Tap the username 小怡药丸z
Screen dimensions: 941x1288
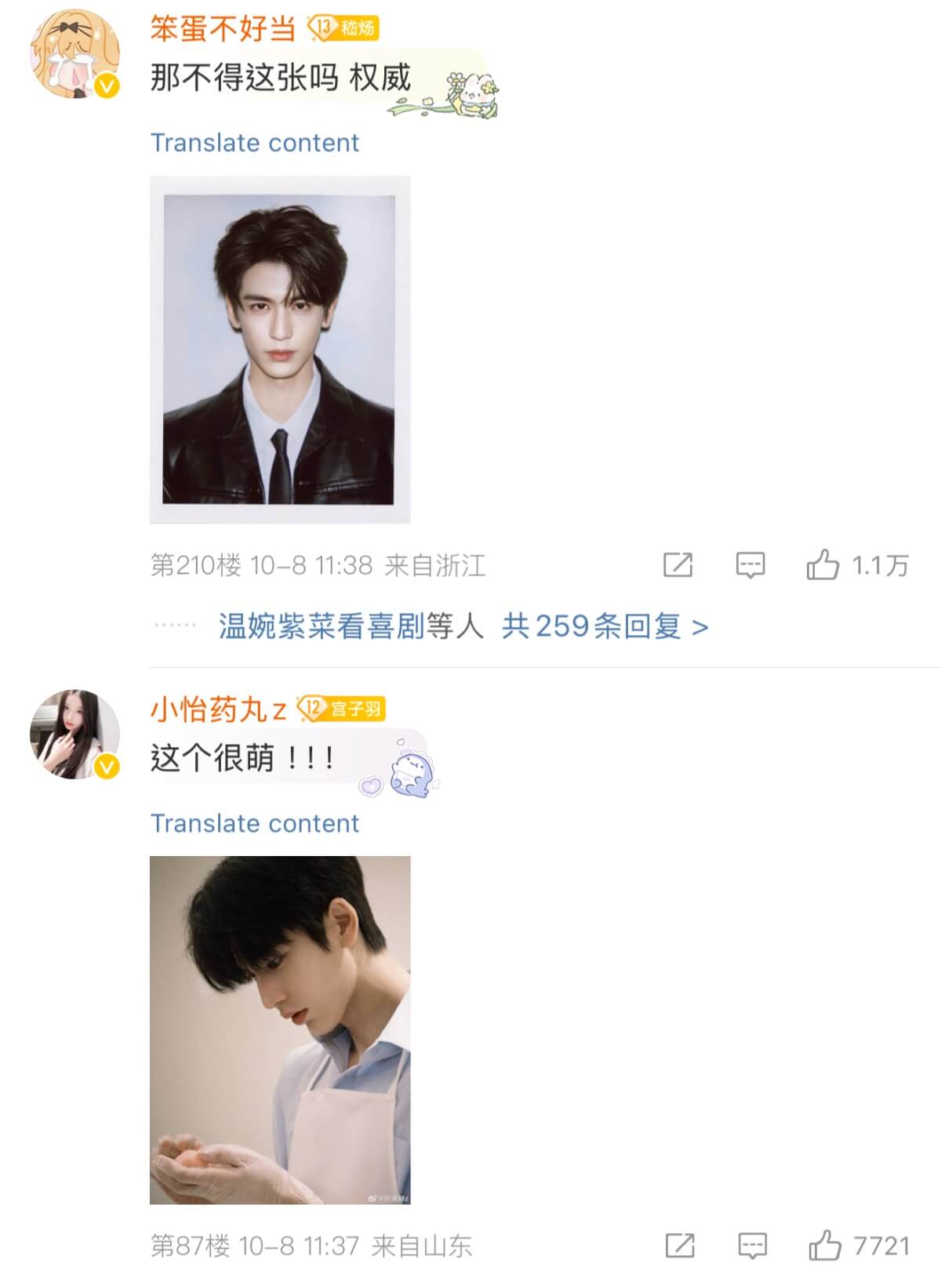point(218,709)
